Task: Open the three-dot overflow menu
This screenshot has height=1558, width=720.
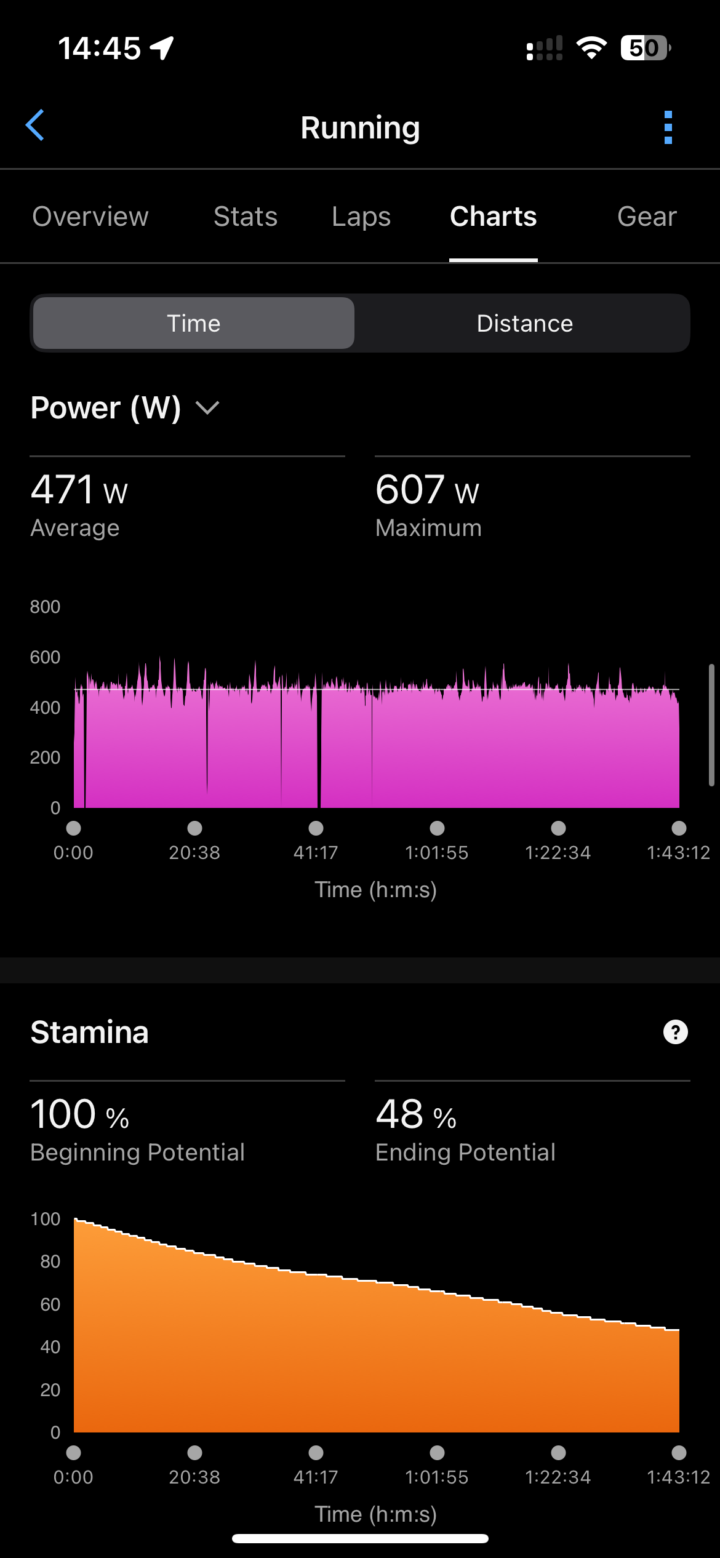Action: click(668, 127)
